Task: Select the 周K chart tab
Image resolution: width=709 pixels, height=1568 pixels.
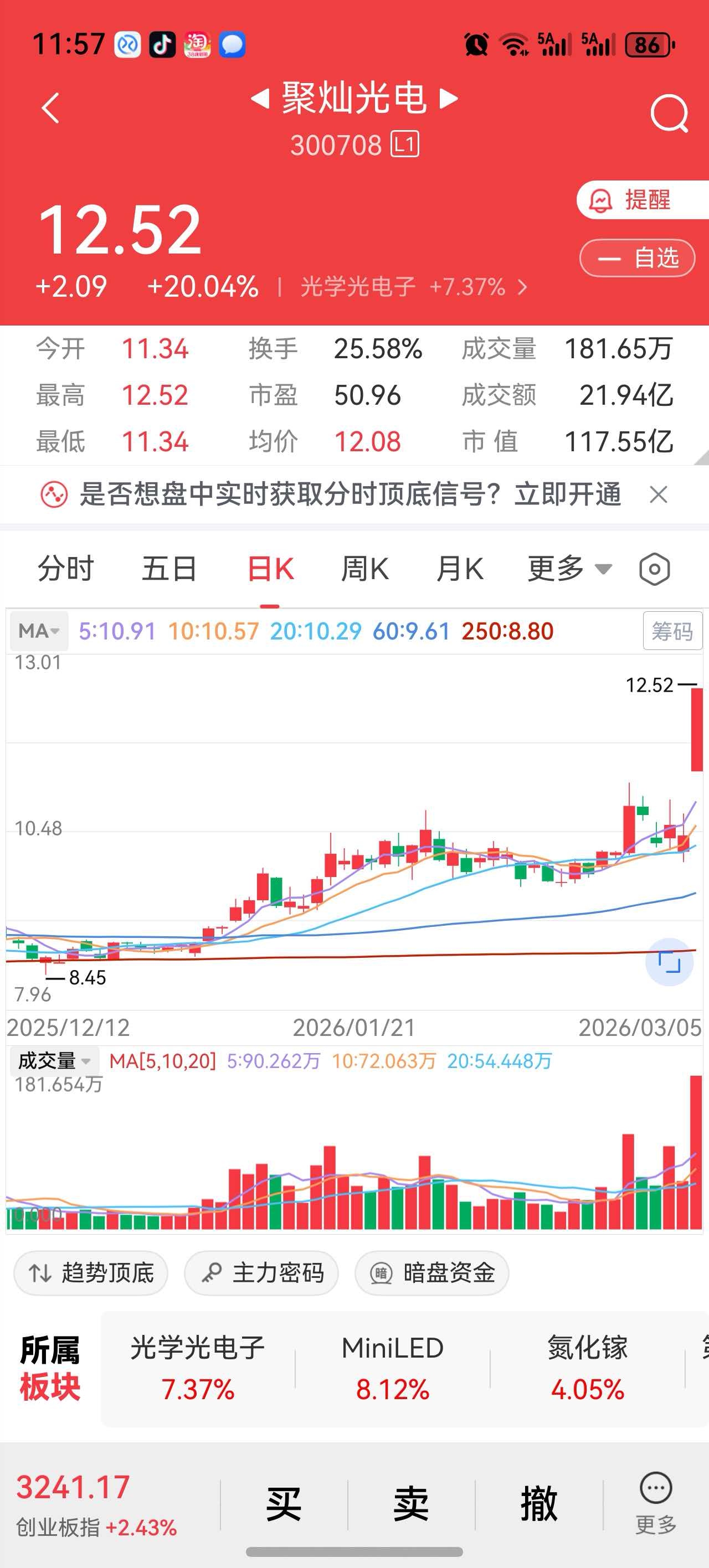Action: click(x=364, y=569)
